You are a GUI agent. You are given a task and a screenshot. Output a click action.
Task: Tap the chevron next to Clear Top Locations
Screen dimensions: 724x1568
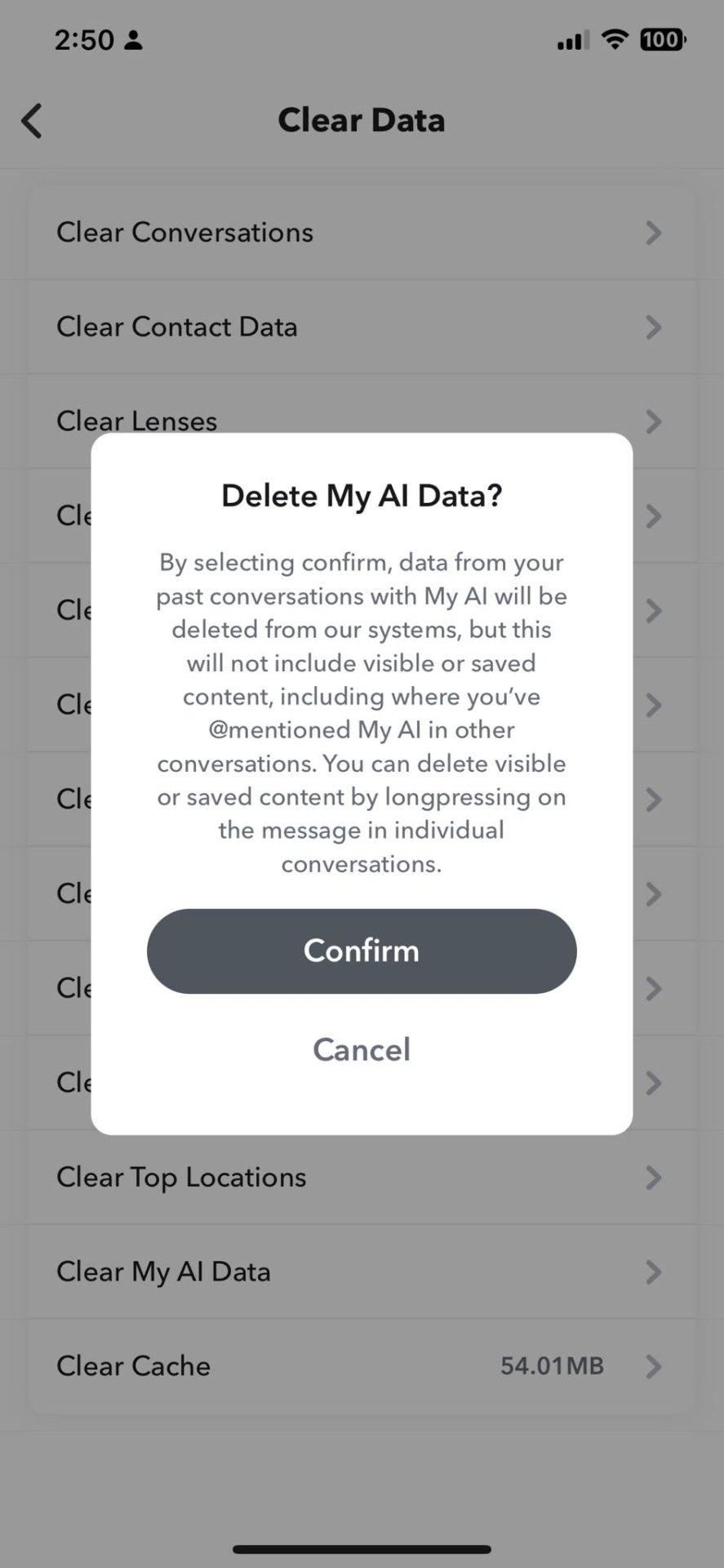pos(653,1177)
